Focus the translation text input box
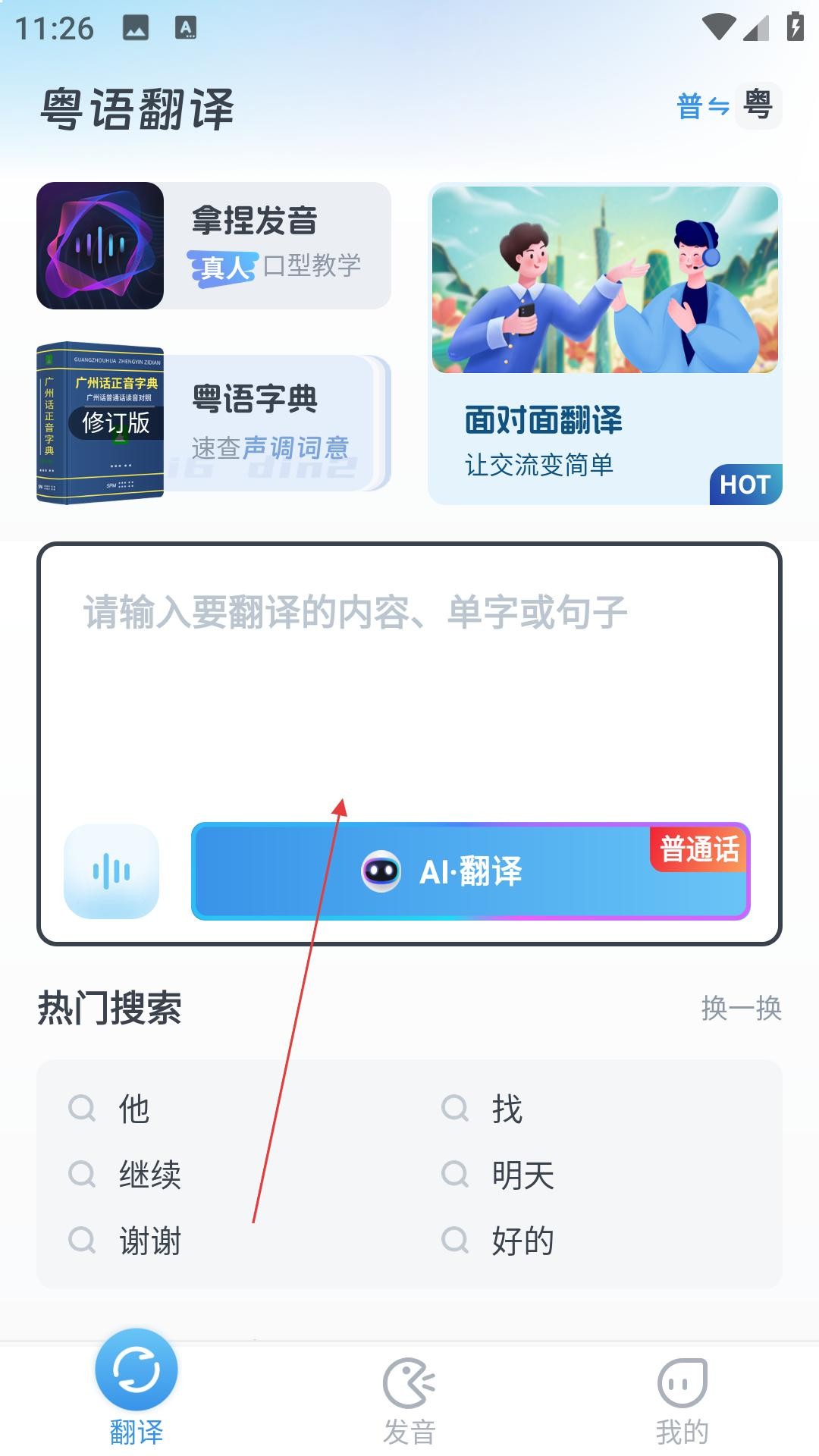 click(409, 682)
